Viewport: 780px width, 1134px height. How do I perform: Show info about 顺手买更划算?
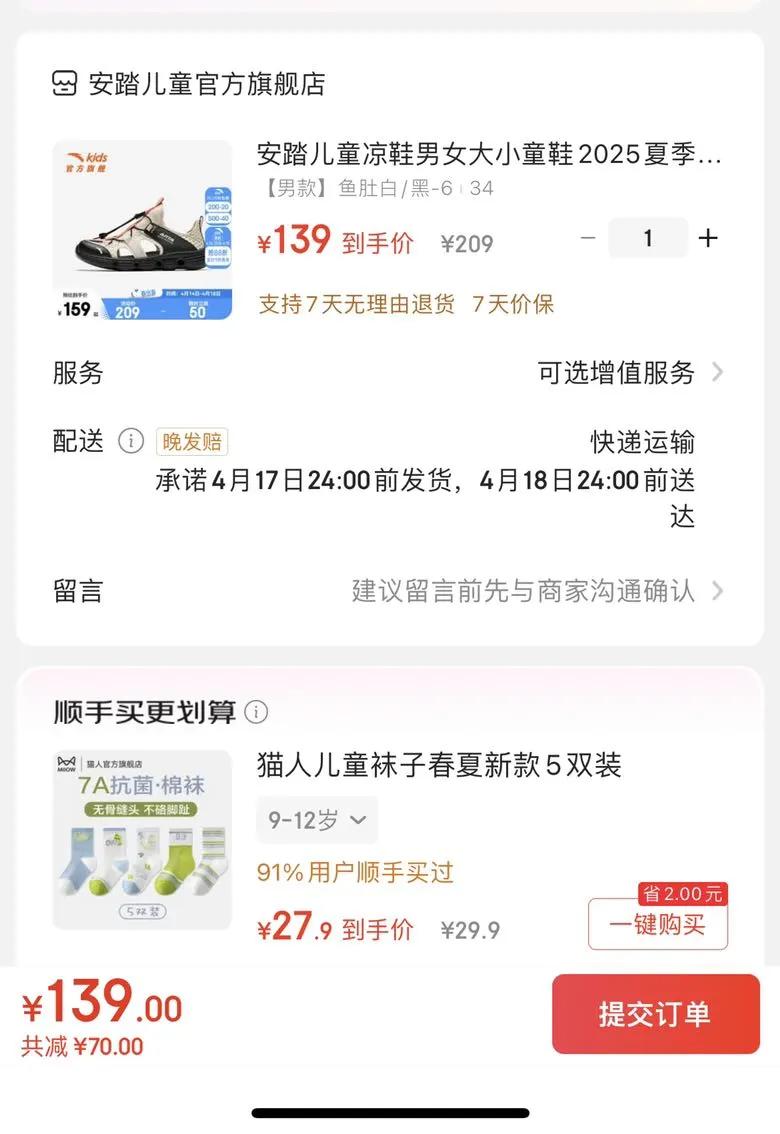tap(257, 712)
